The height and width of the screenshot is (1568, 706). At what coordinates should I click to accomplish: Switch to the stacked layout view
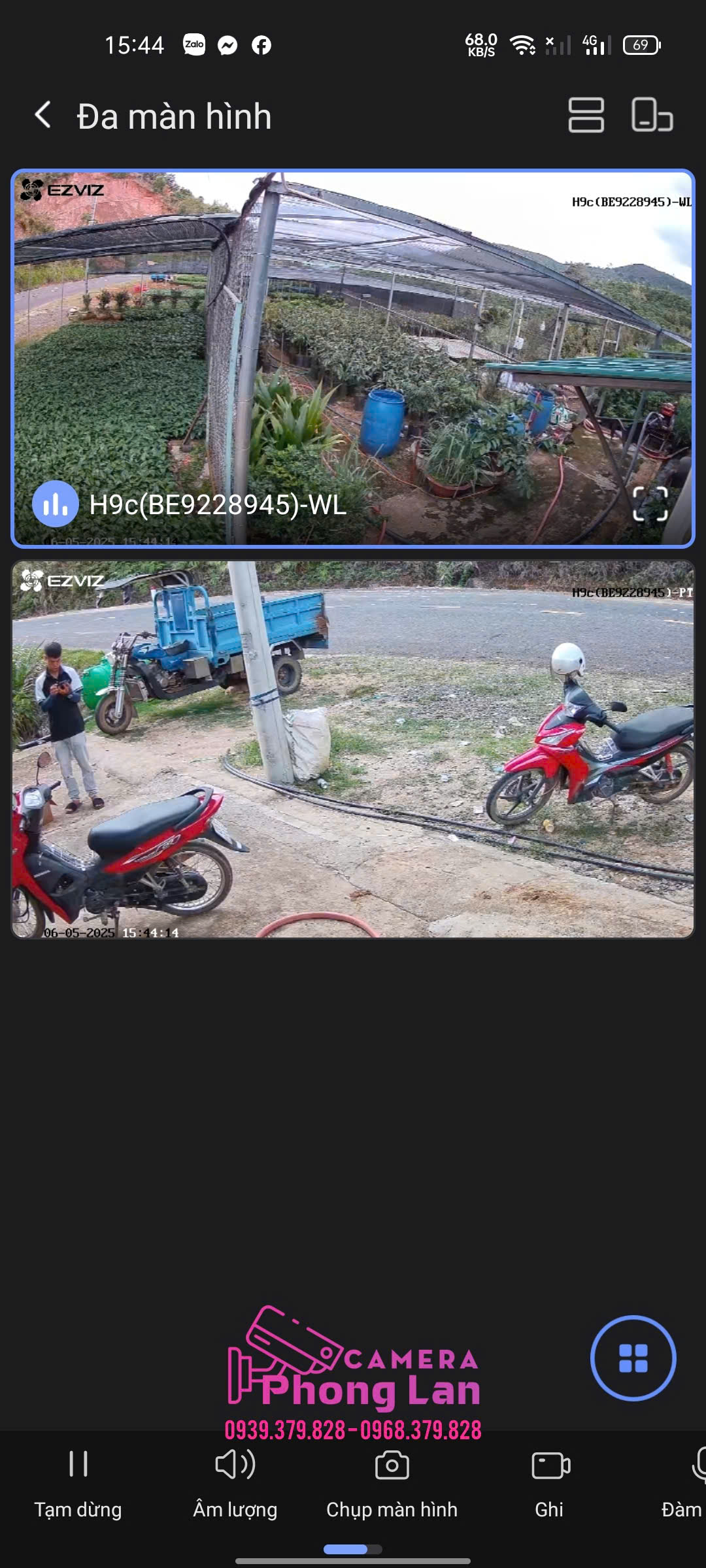(586, 116)
